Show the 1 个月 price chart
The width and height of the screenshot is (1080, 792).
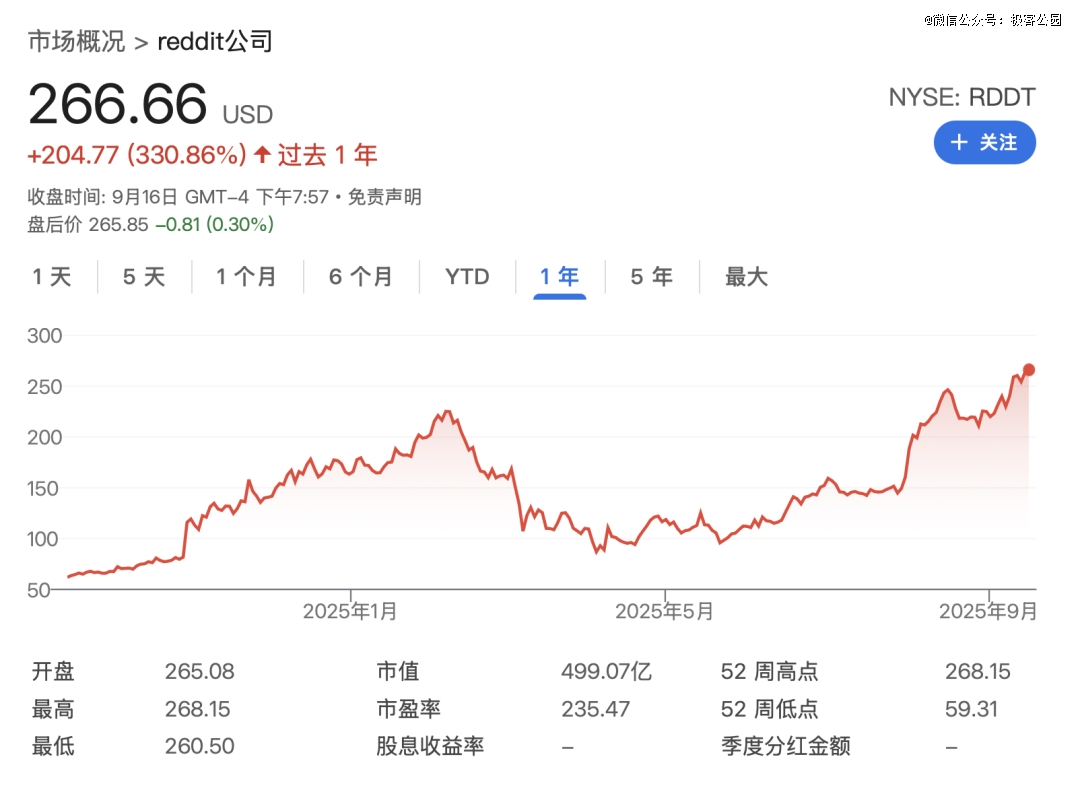tap(246, 277)
